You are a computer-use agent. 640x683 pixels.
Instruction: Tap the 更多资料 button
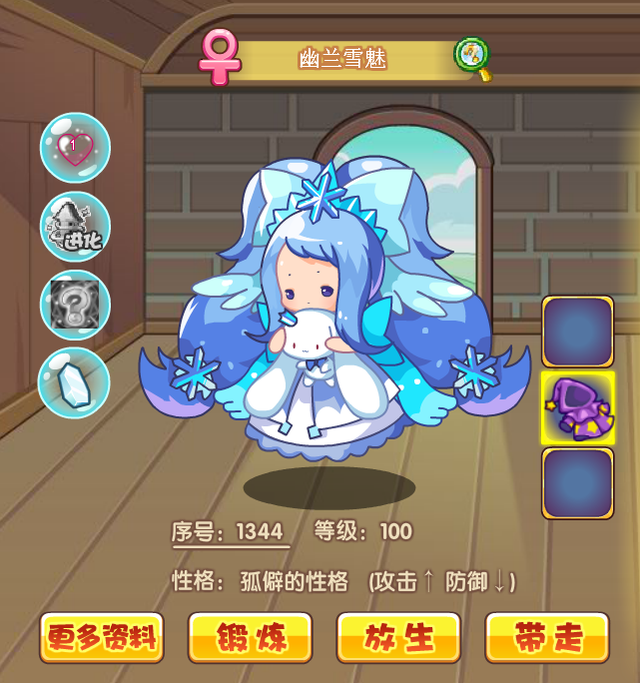point(102,637)
